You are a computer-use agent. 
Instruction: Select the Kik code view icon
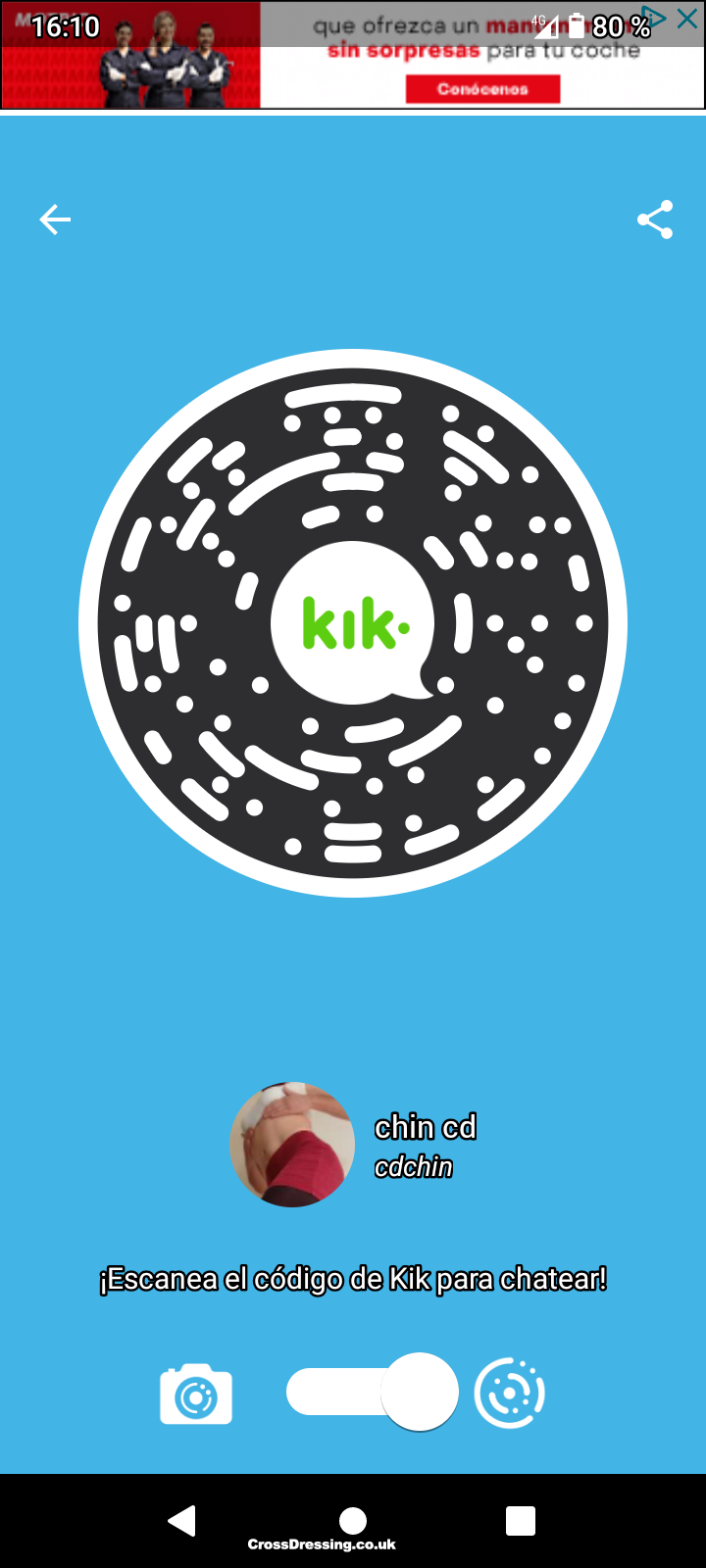click(x=509, y=1393)
